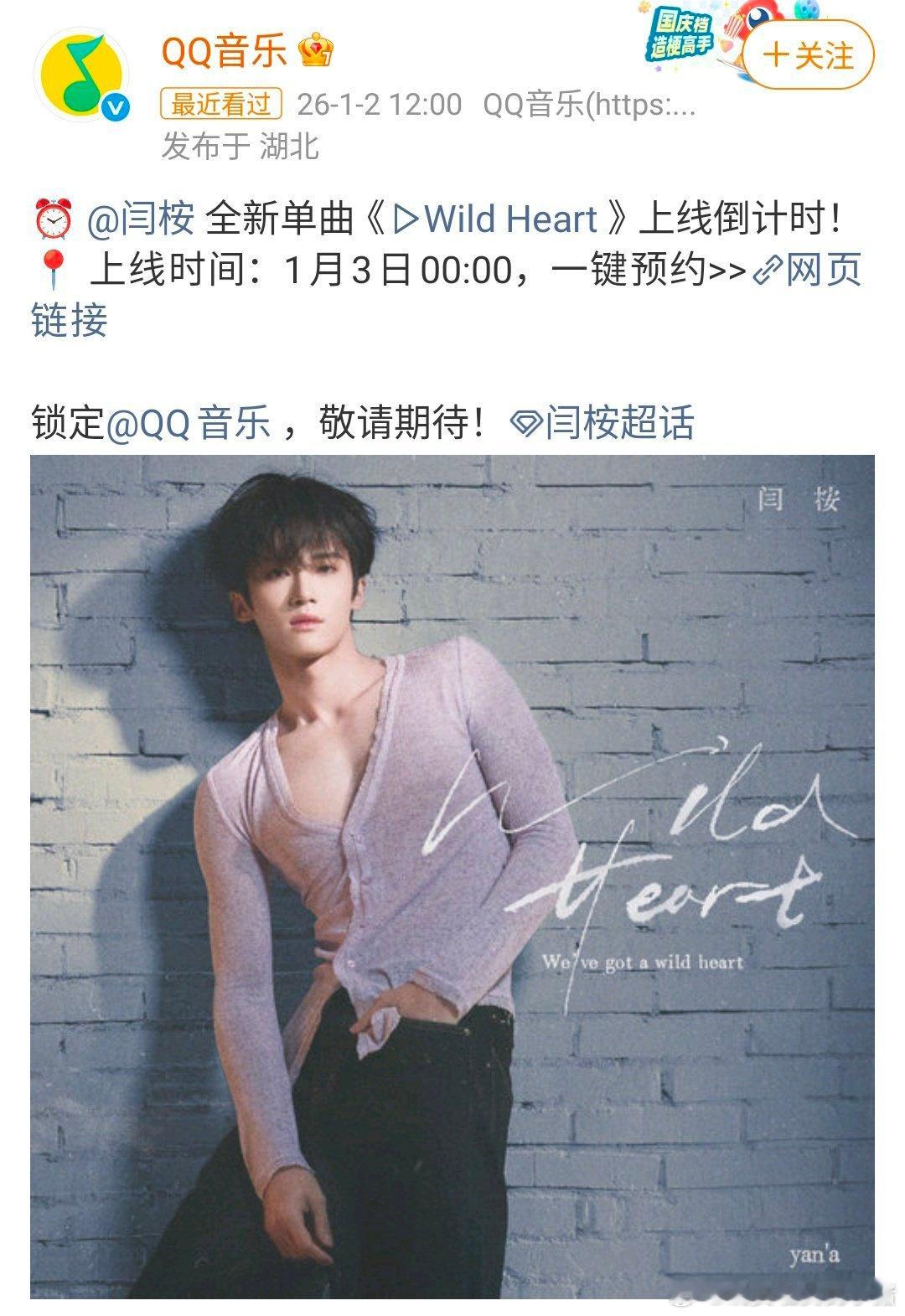Image resolution: width=905 pixels, height=1316 pixels.
Task: Click the alarm clock emoji starting the post
Action: pos(54,219)
